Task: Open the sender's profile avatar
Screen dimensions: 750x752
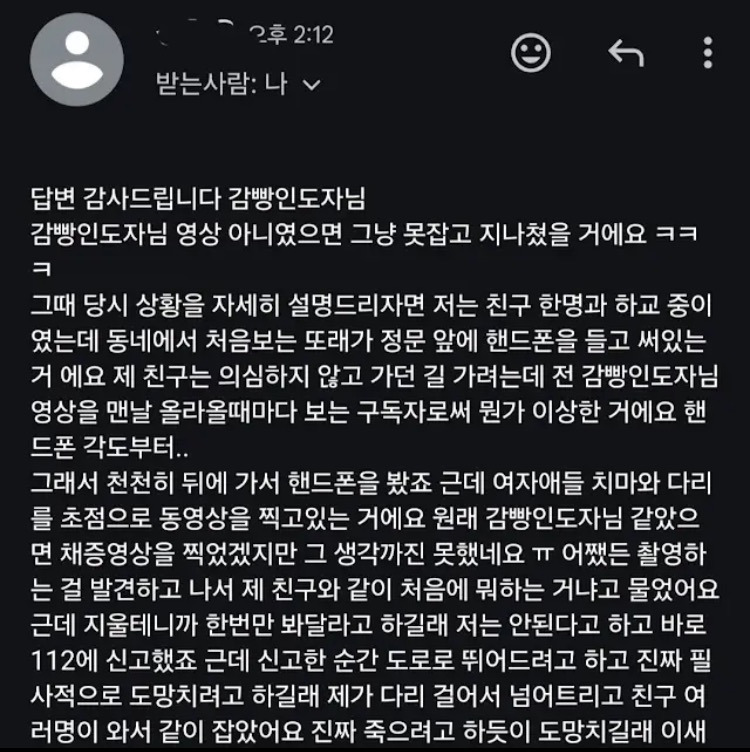Action: point(77,59)
